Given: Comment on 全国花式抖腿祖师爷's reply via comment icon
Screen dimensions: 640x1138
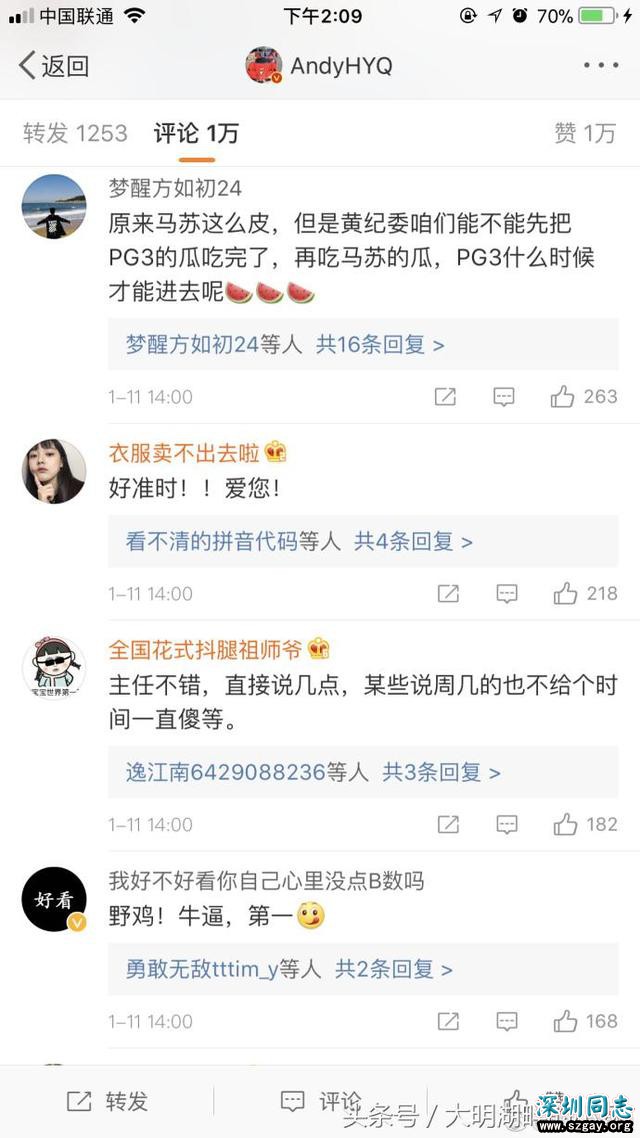Looking at the screenshot, I should click(507, 825).
